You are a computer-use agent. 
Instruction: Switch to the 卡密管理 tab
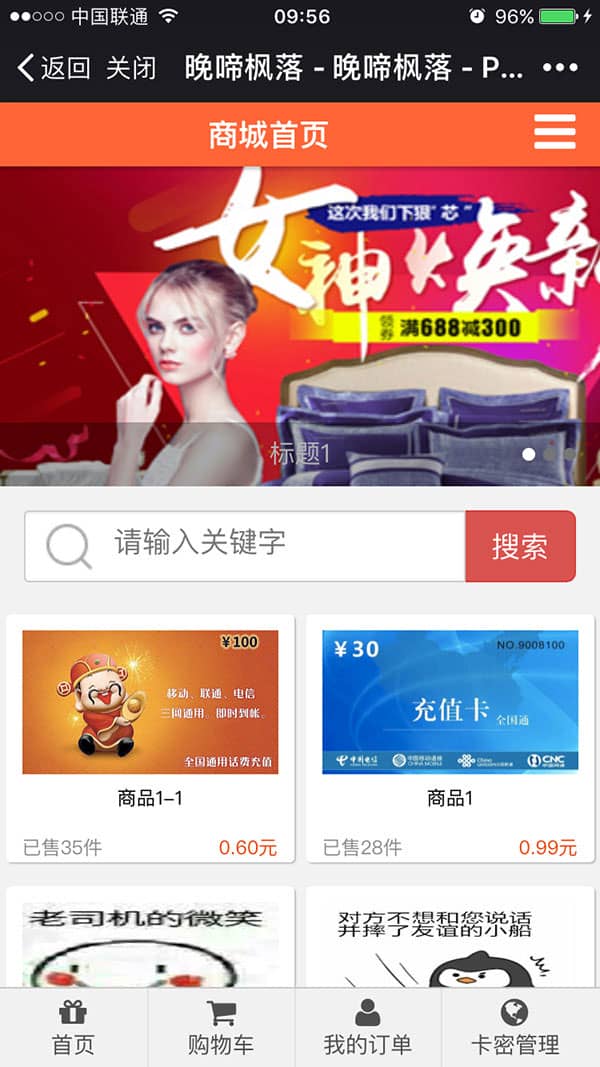point(515,1029)
